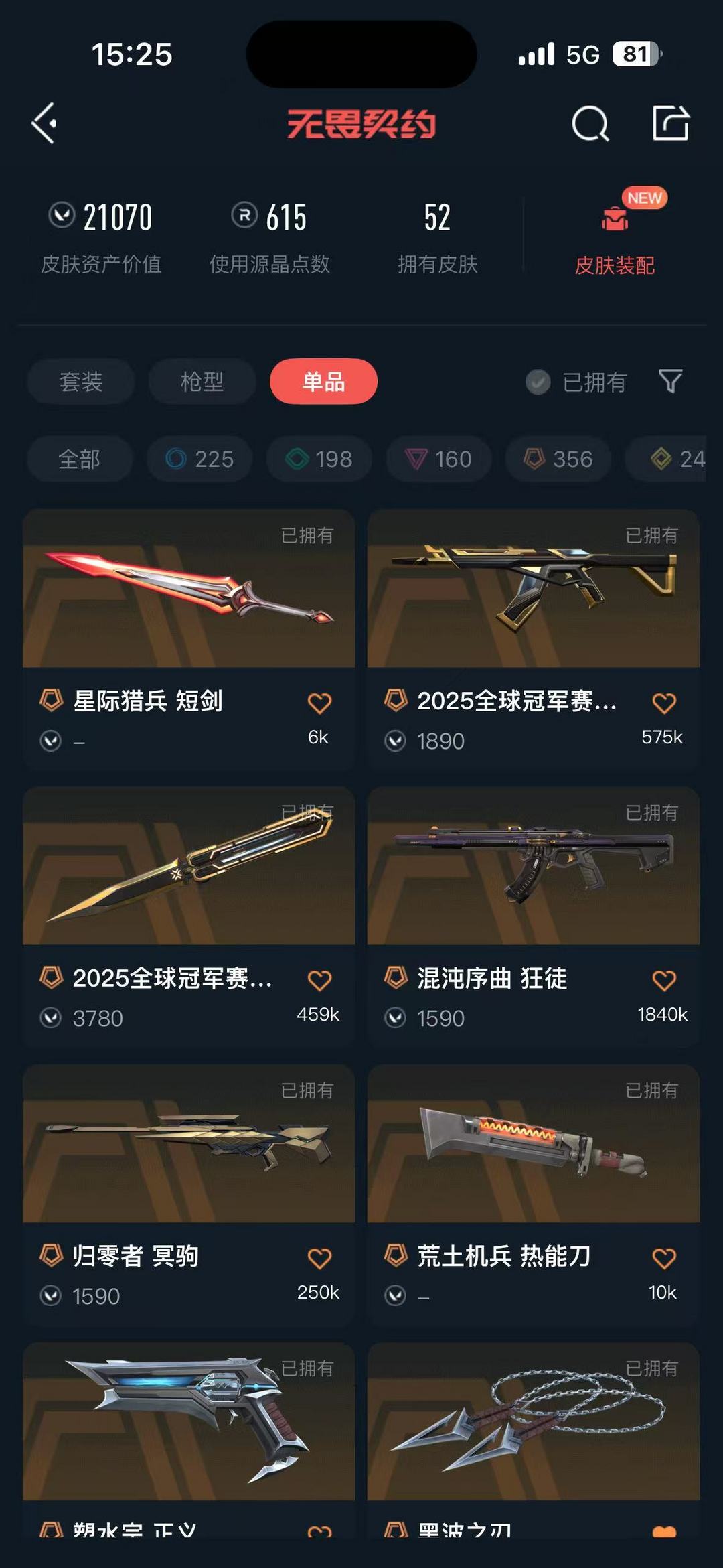Filter by the 356 rarity chip
The width and height of the screenshot is (723, 1568).
(558, 459)
